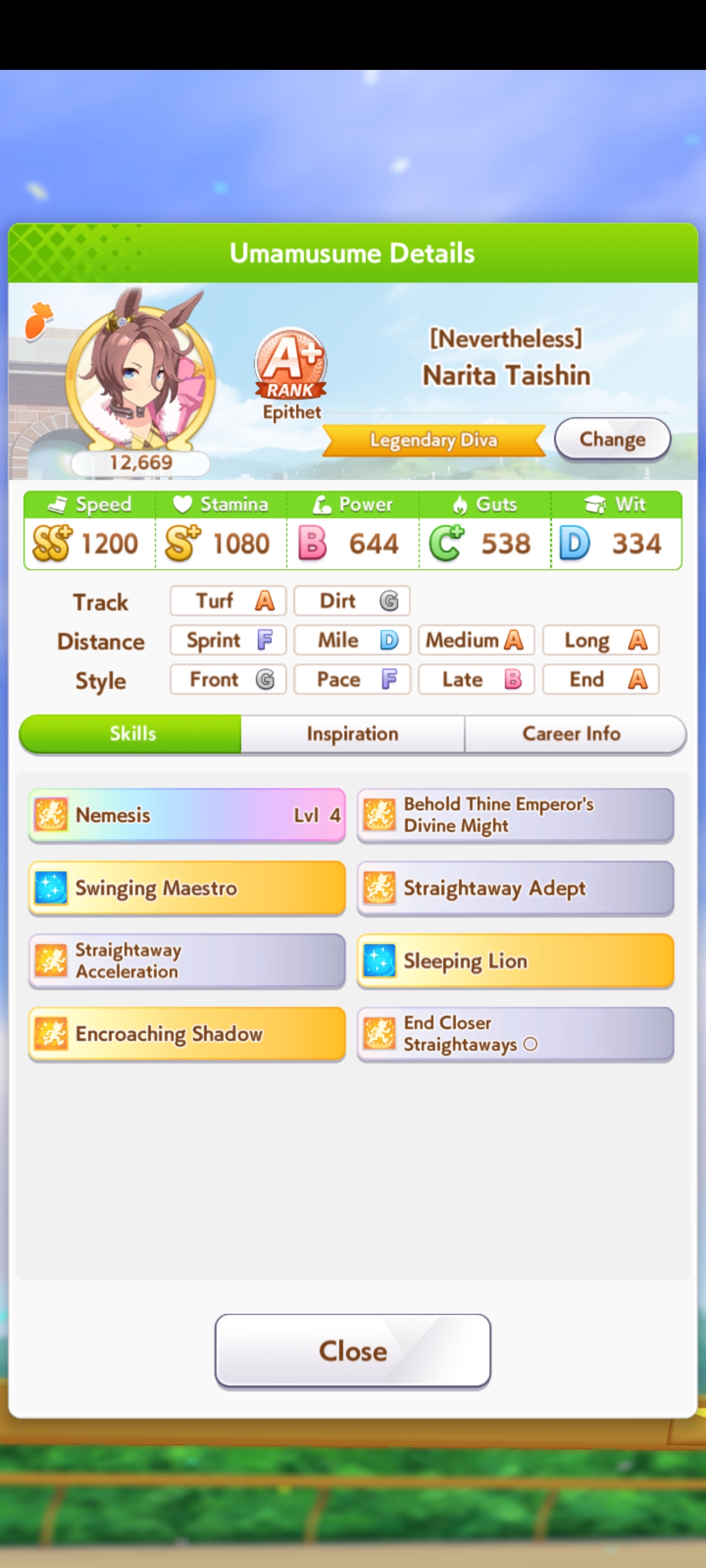The width and height of the screenshot is (706, 1568).
Task: Show Straightaway Adept skill info
Action: coord(516,888)
